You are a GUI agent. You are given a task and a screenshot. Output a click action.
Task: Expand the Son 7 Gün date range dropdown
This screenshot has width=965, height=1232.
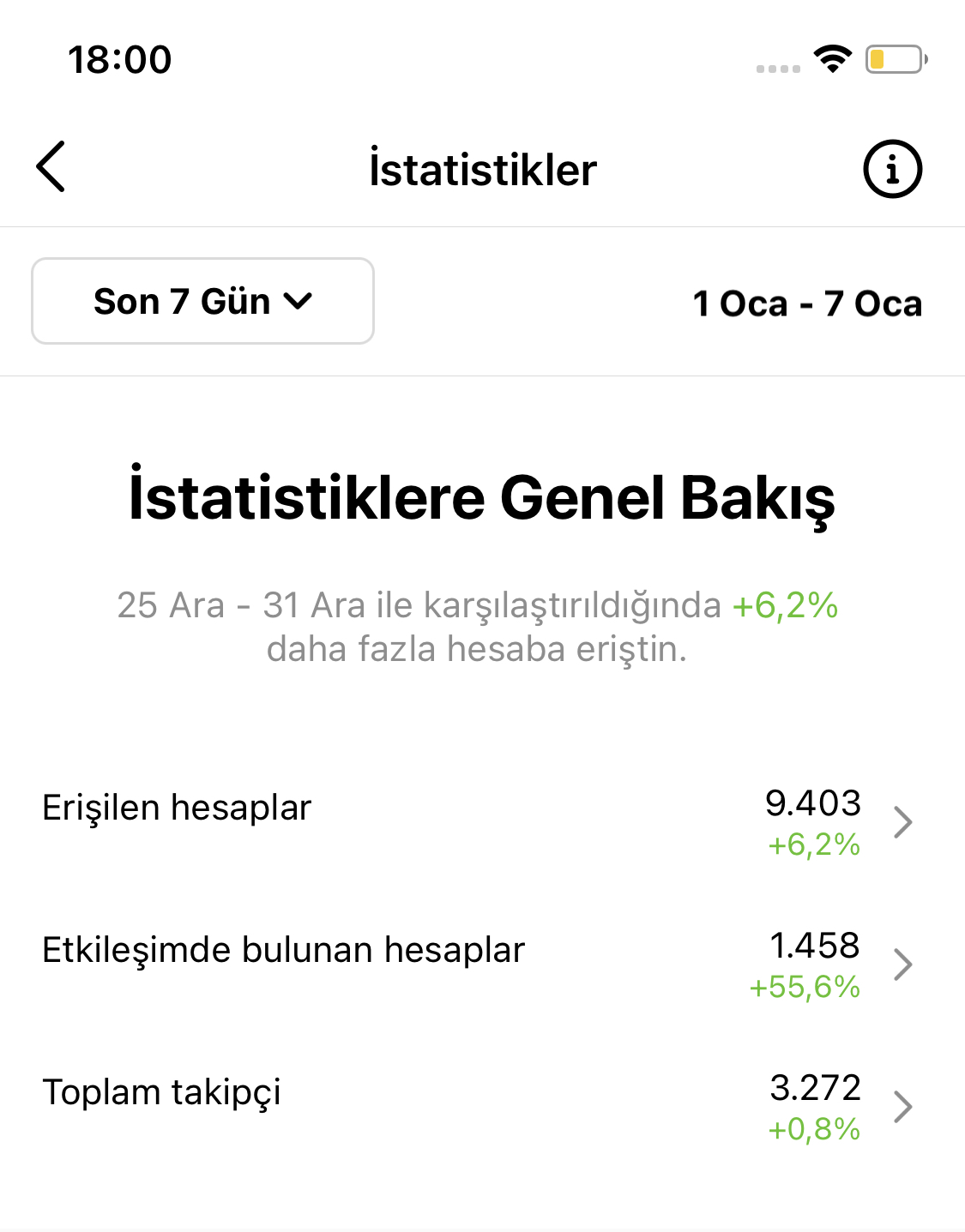(202, 301)
